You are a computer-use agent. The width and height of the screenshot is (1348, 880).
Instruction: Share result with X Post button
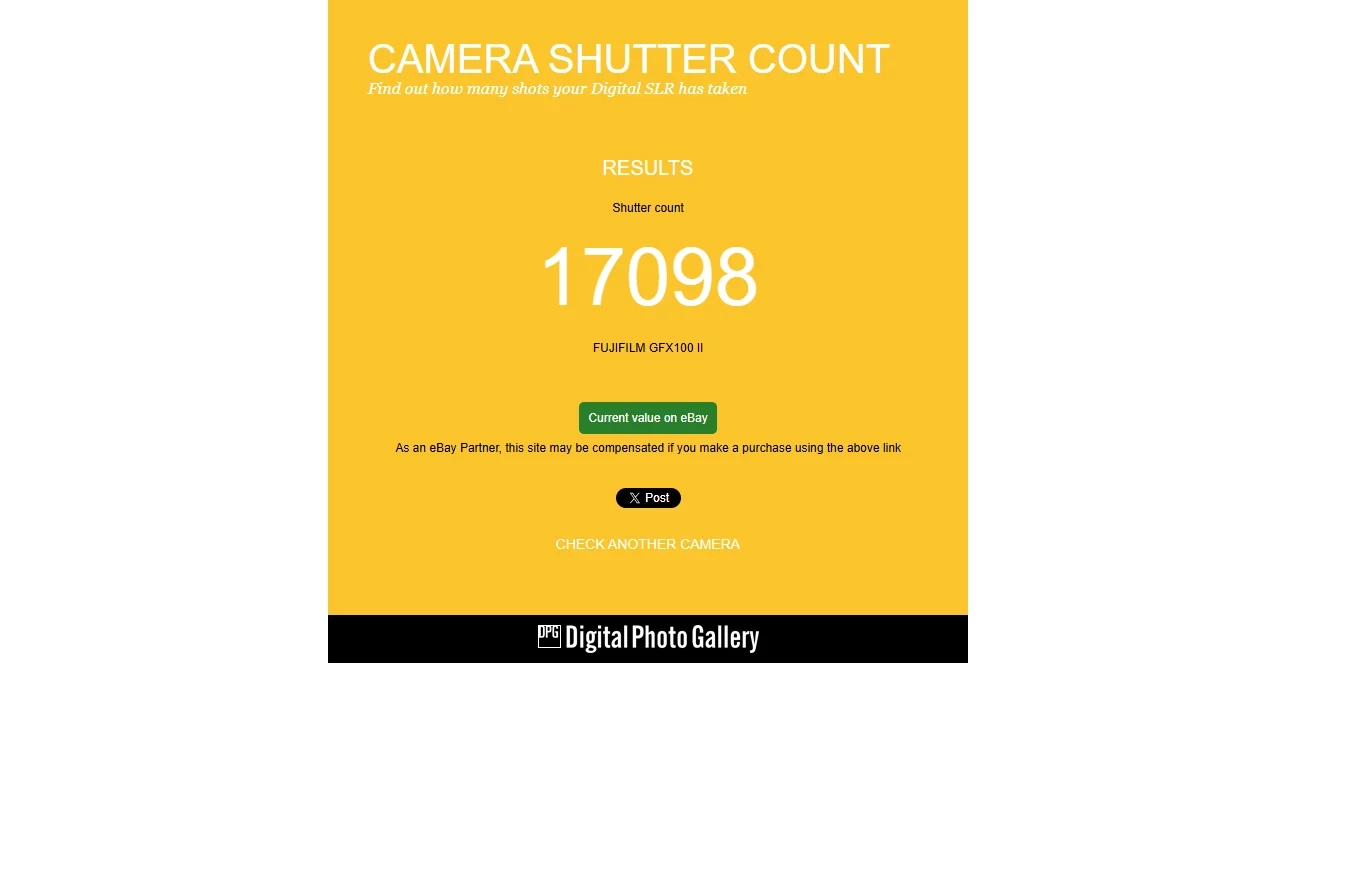[x=648, y=498]
